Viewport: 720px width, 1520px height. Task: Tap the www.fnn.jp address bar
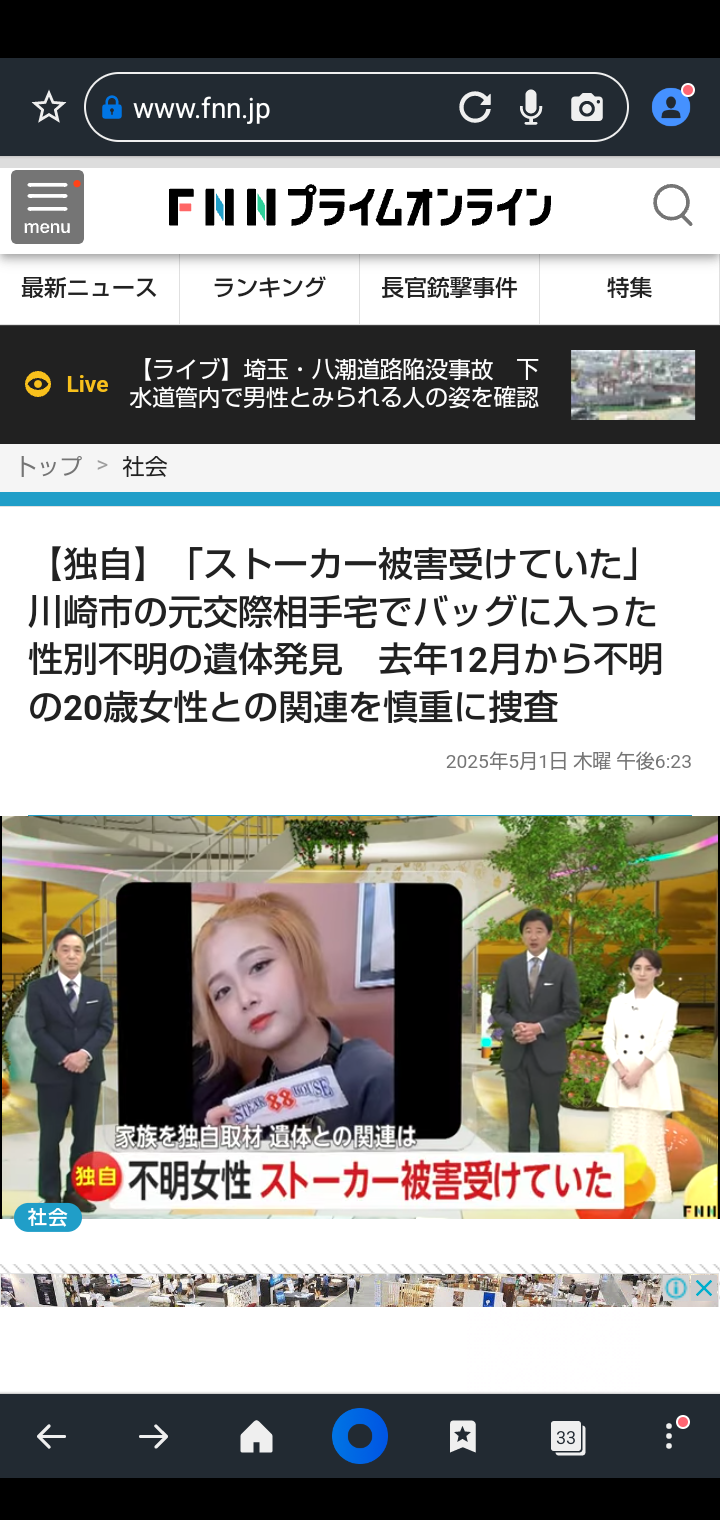(280, 108)
